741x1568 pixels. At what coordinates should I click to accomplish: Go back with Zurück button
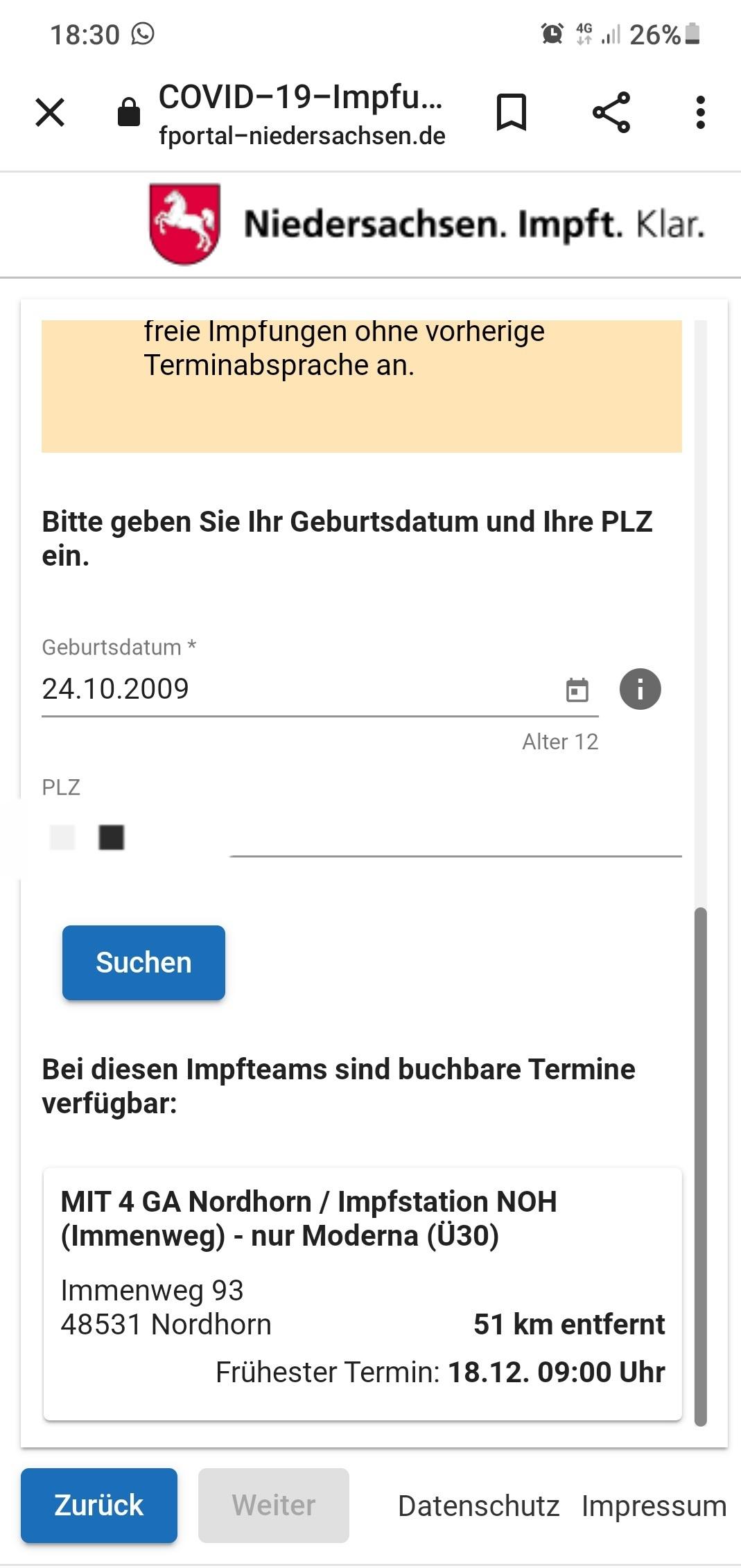pos(99,1506)
